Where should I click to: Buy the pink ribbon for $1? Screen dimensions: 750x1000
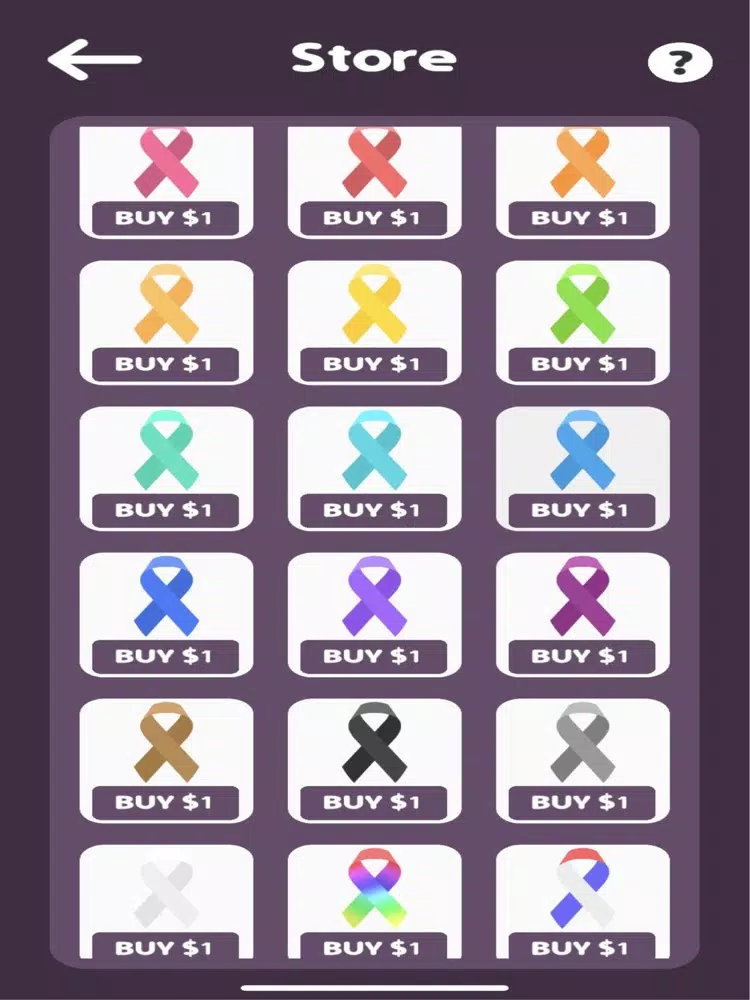(165, 218)
